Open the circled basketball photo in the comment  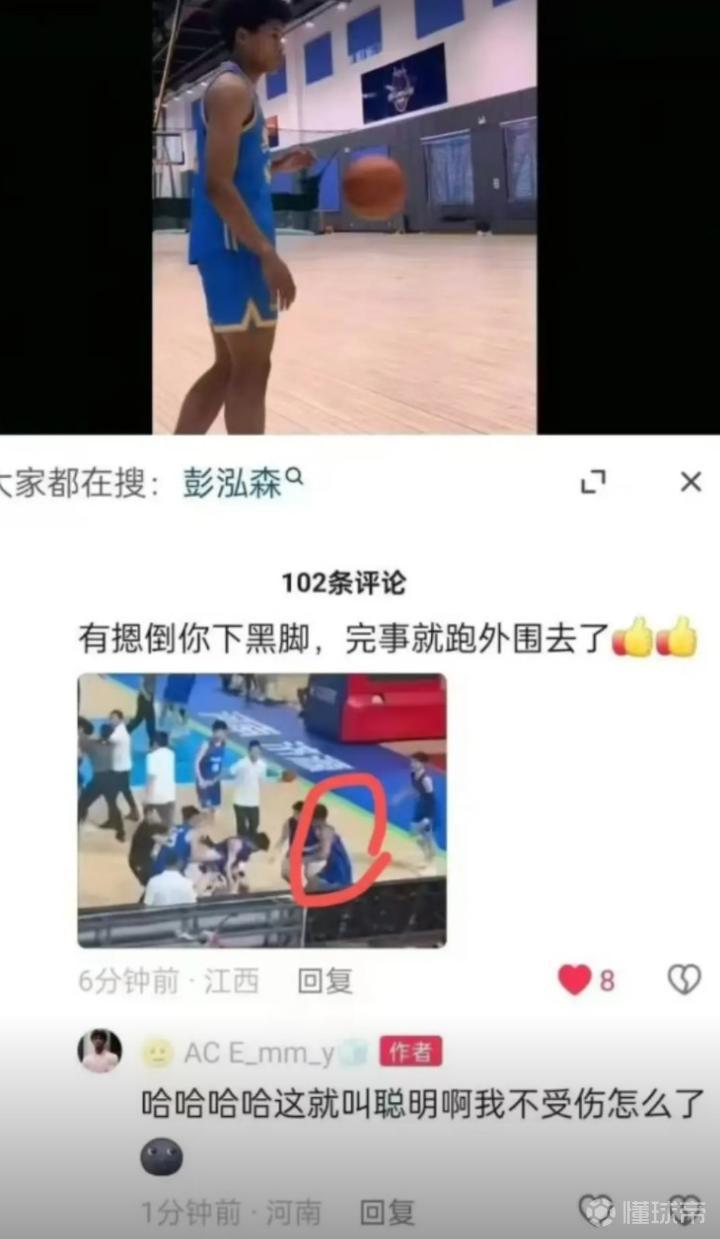[262, 809]
